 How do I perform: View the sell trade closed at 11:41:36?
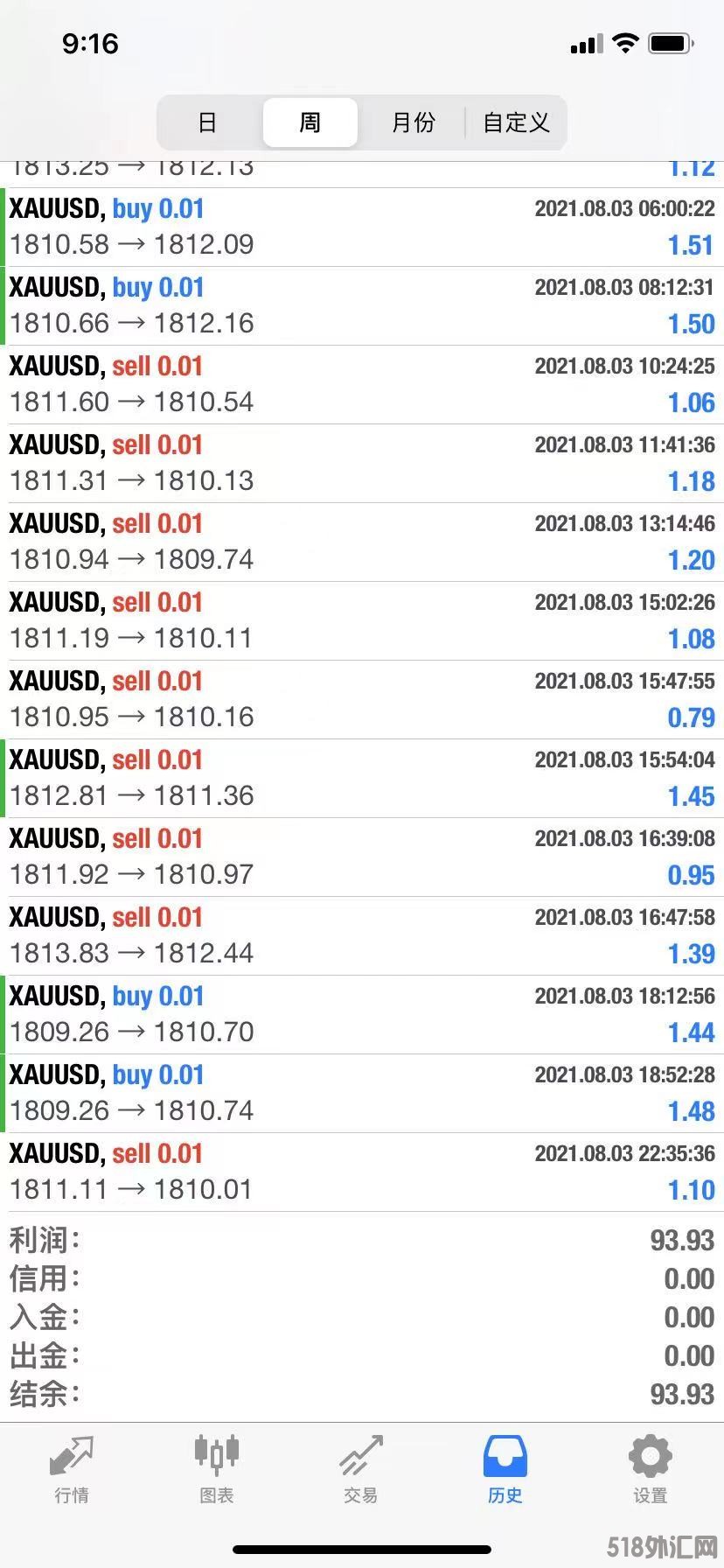point(362,464)
